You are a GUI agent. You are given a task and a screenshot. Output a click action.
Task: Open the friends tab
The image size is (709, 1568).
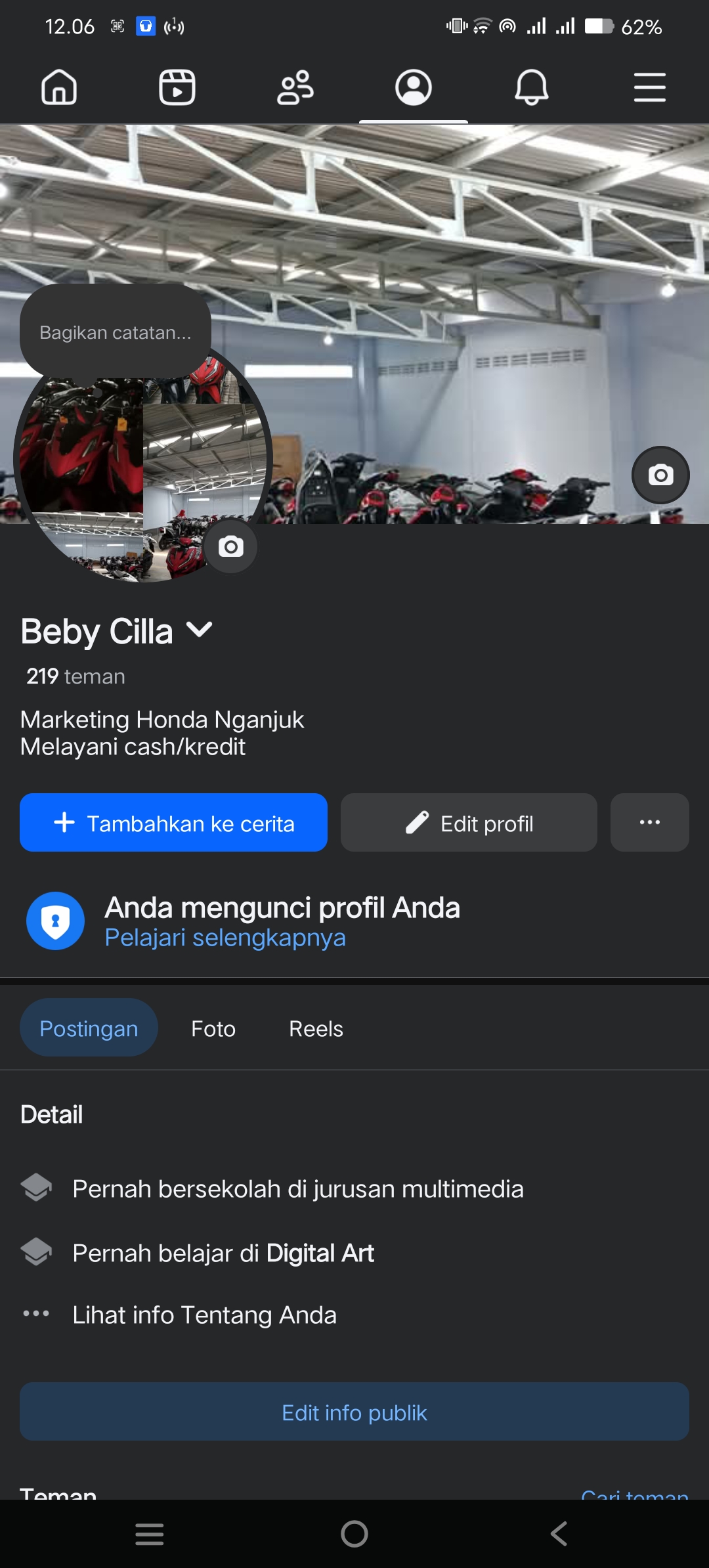tap(295, 87)
